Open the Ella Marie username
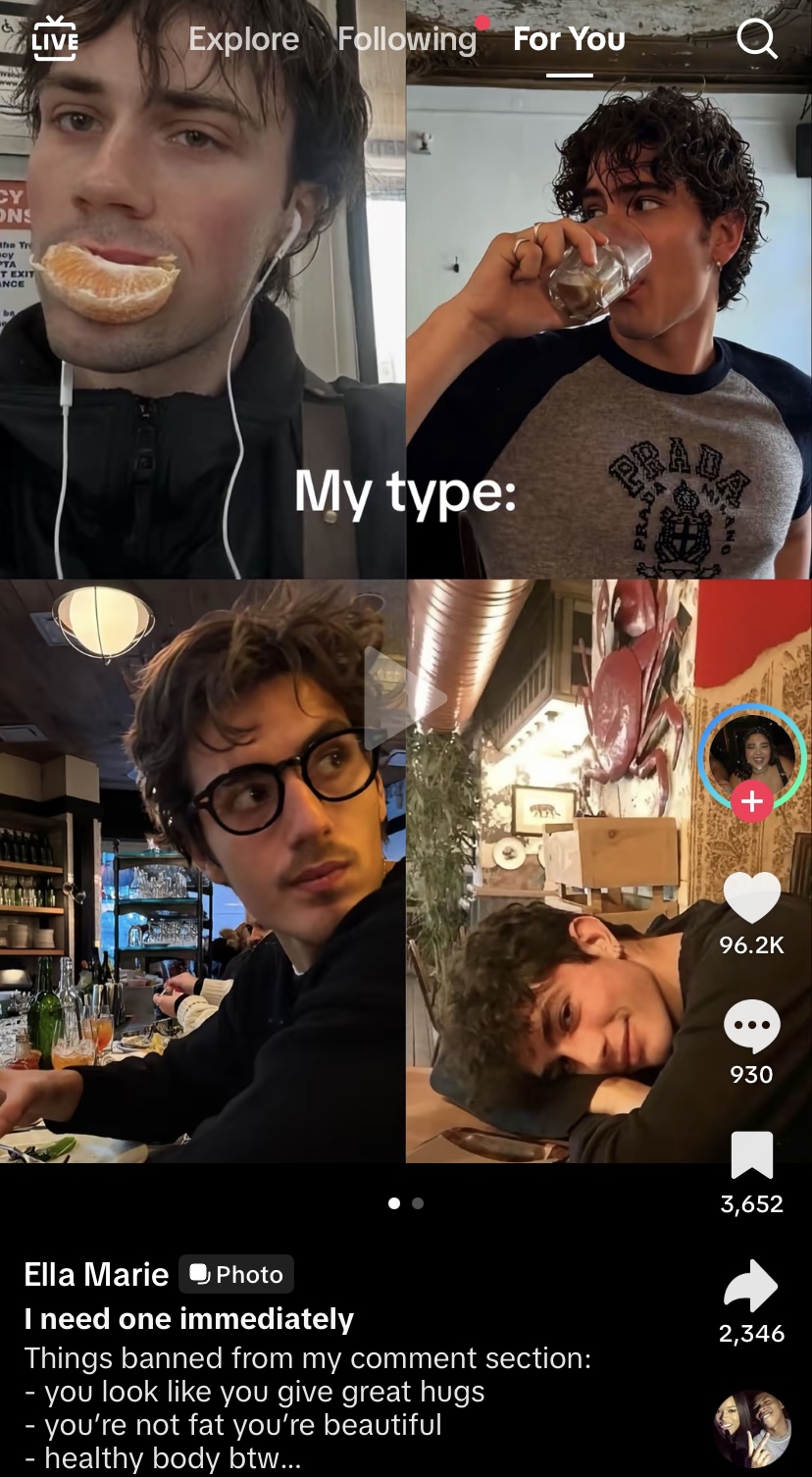Image resolution: width=812 pixels, height=1477 pixels. click(x=96, y=1274)
